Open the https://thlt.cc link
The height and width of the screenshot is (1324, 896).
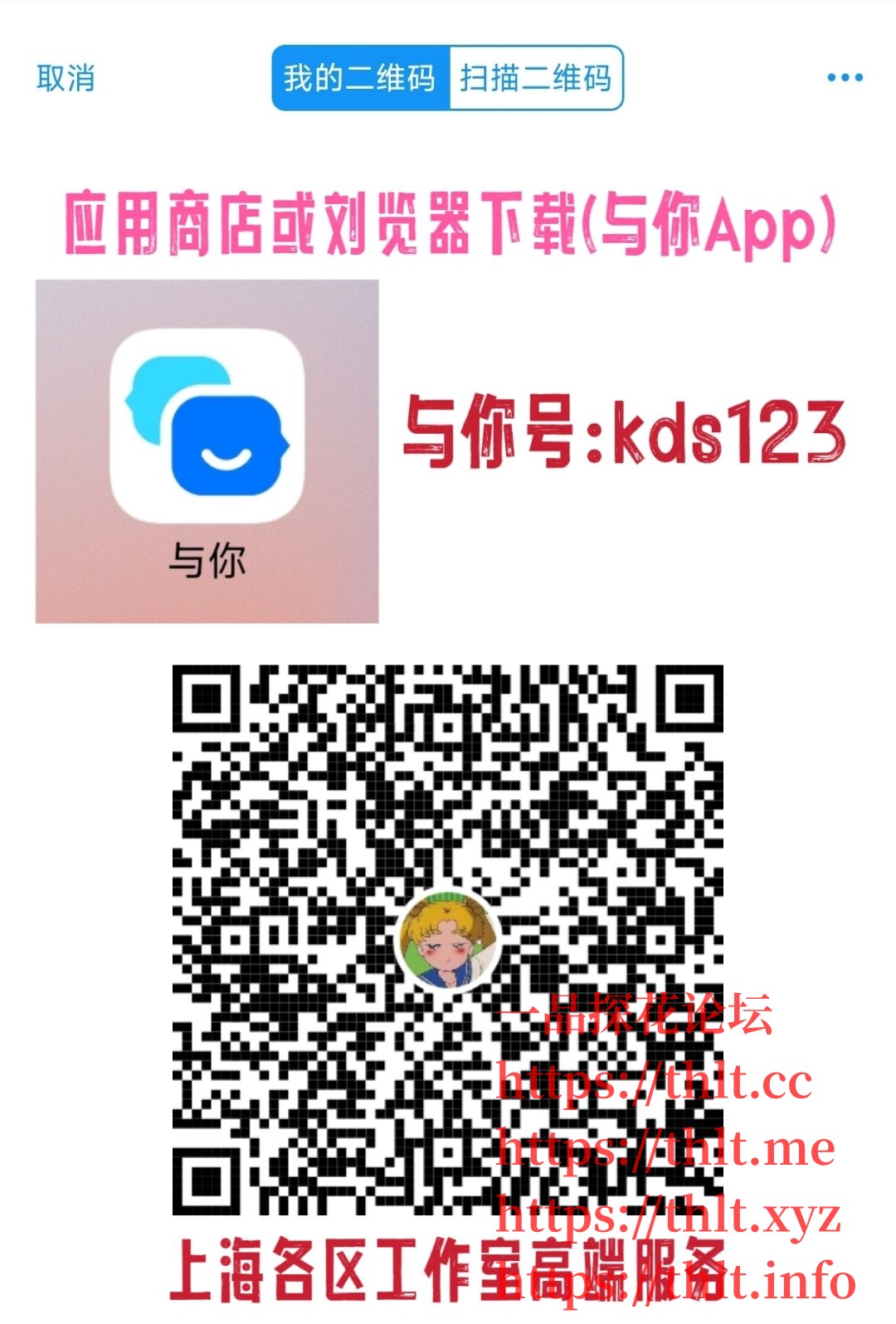(655, 1080)
